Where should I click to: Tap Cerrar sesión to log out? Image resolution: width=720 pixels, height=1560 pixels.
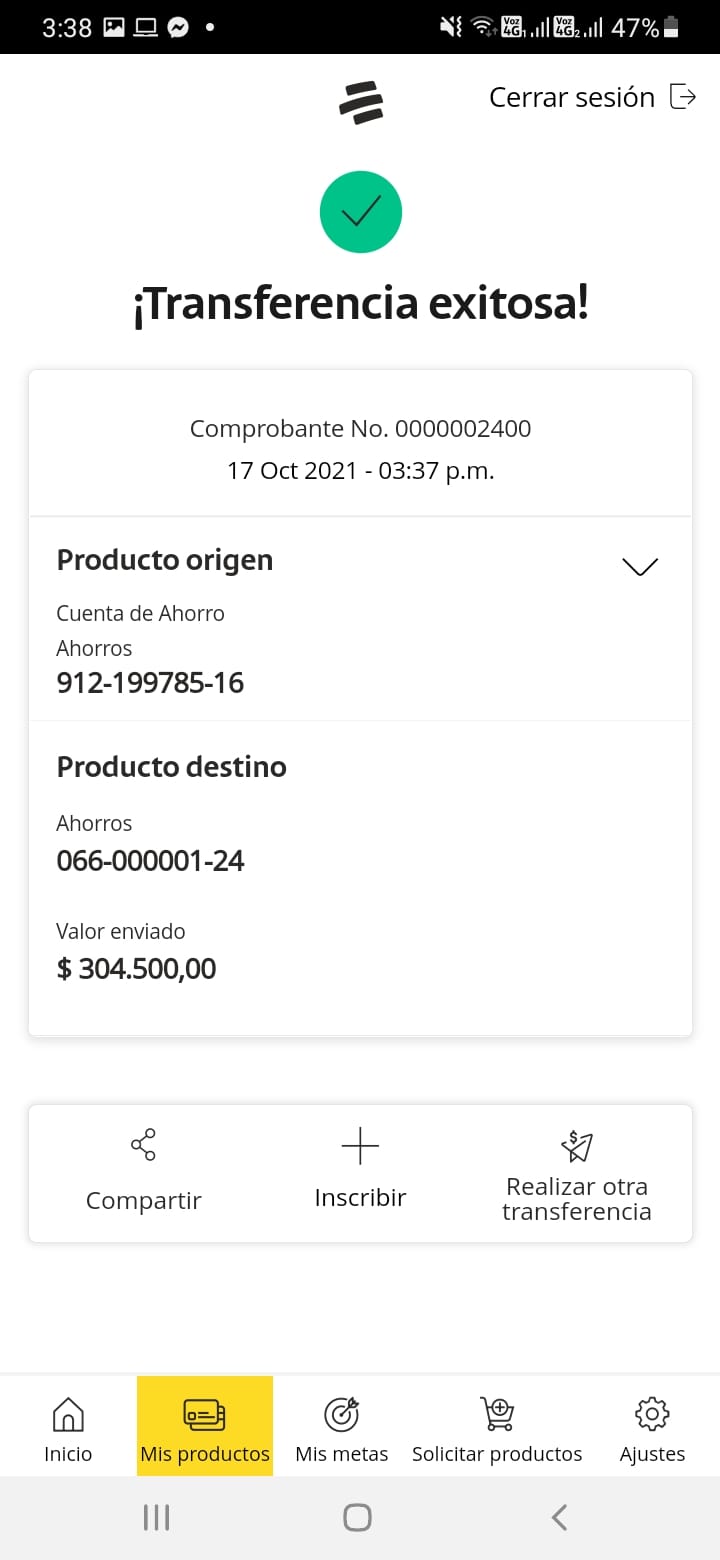pyautogui.click(x=592, y=97)
